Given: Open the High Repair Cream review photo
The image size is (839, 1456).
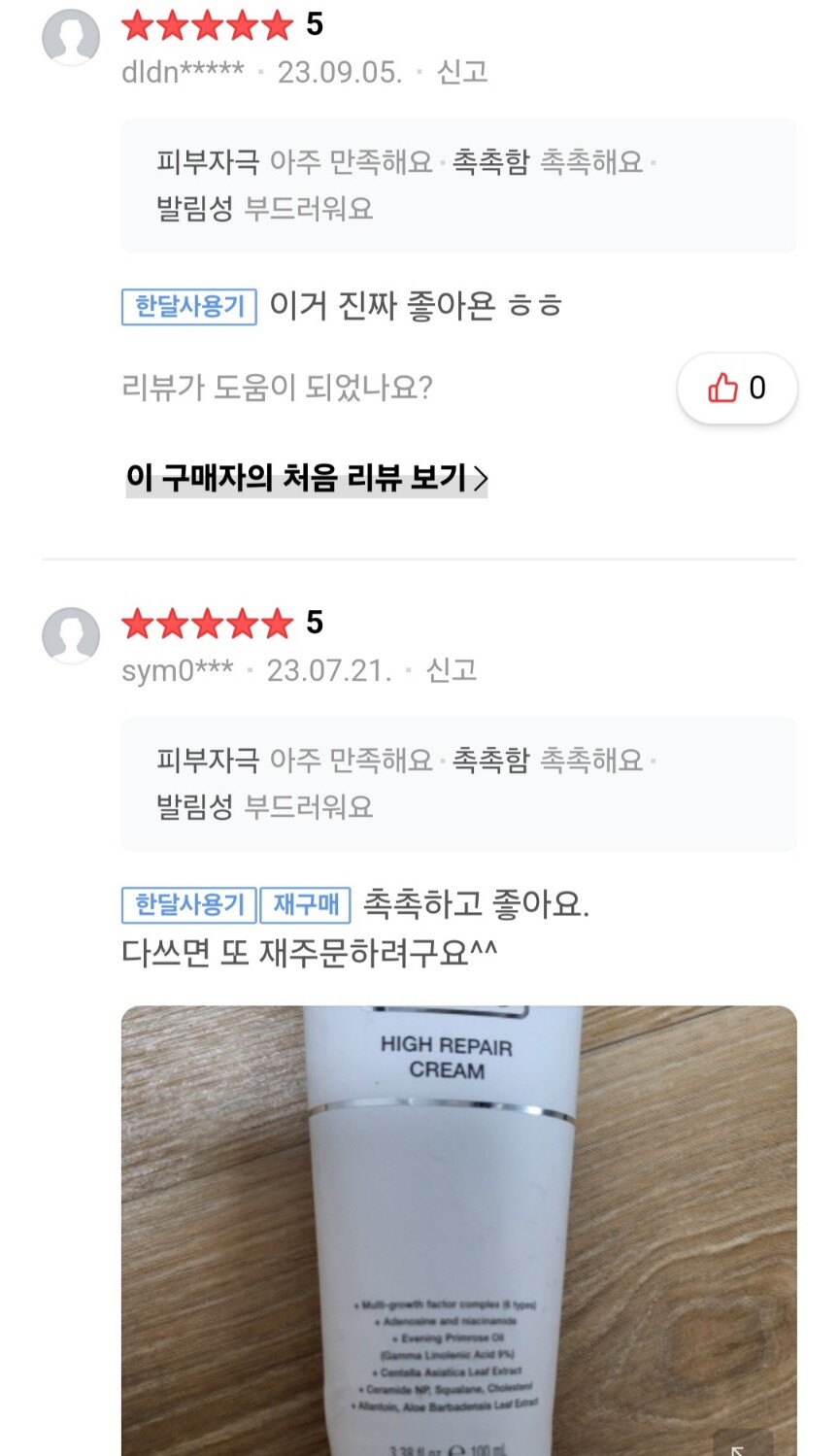Looking at the screenshot, I should pos(459,1230).
